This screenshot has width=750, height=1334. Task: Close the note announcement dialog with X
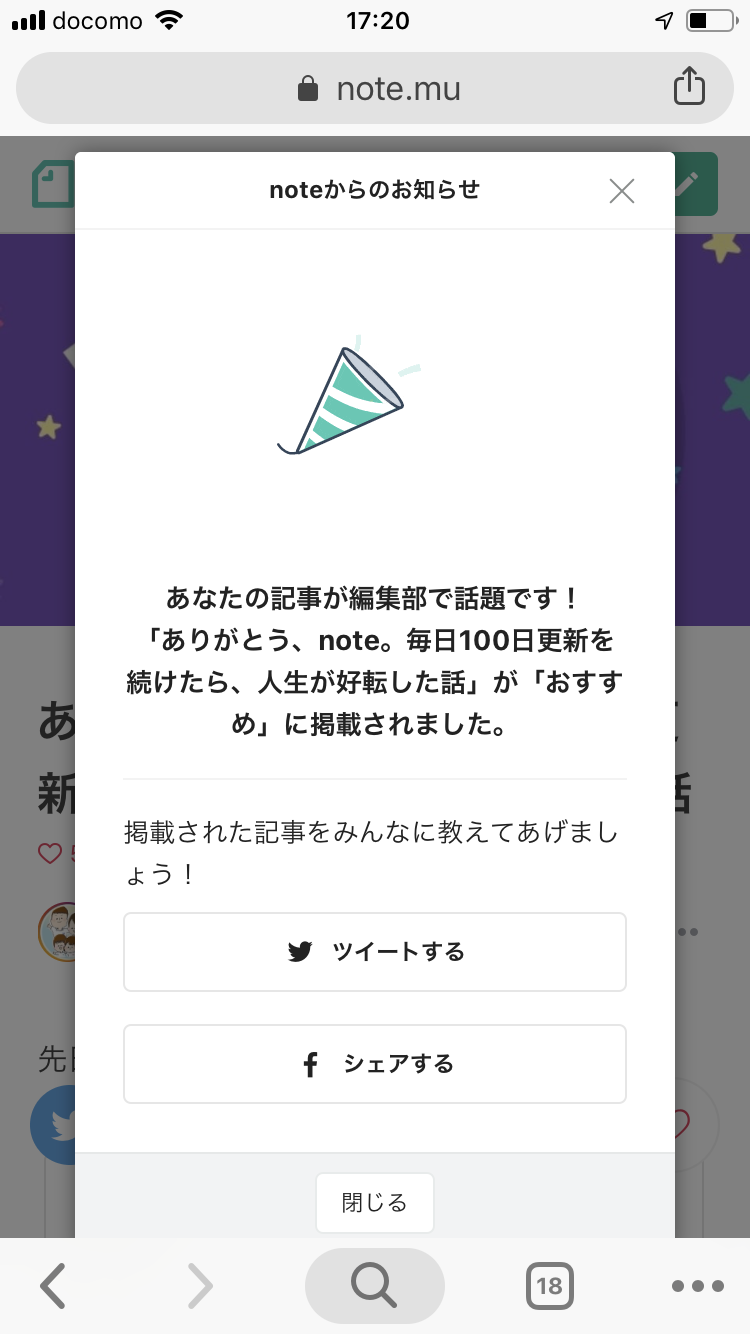coord(622,191)
